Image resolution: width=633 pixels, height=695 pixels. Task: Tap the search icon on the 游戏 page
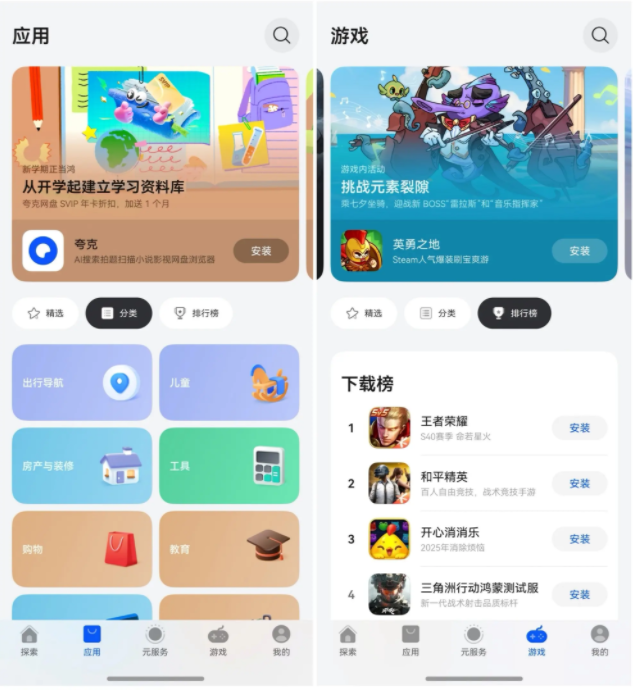(x=600, y=36)
